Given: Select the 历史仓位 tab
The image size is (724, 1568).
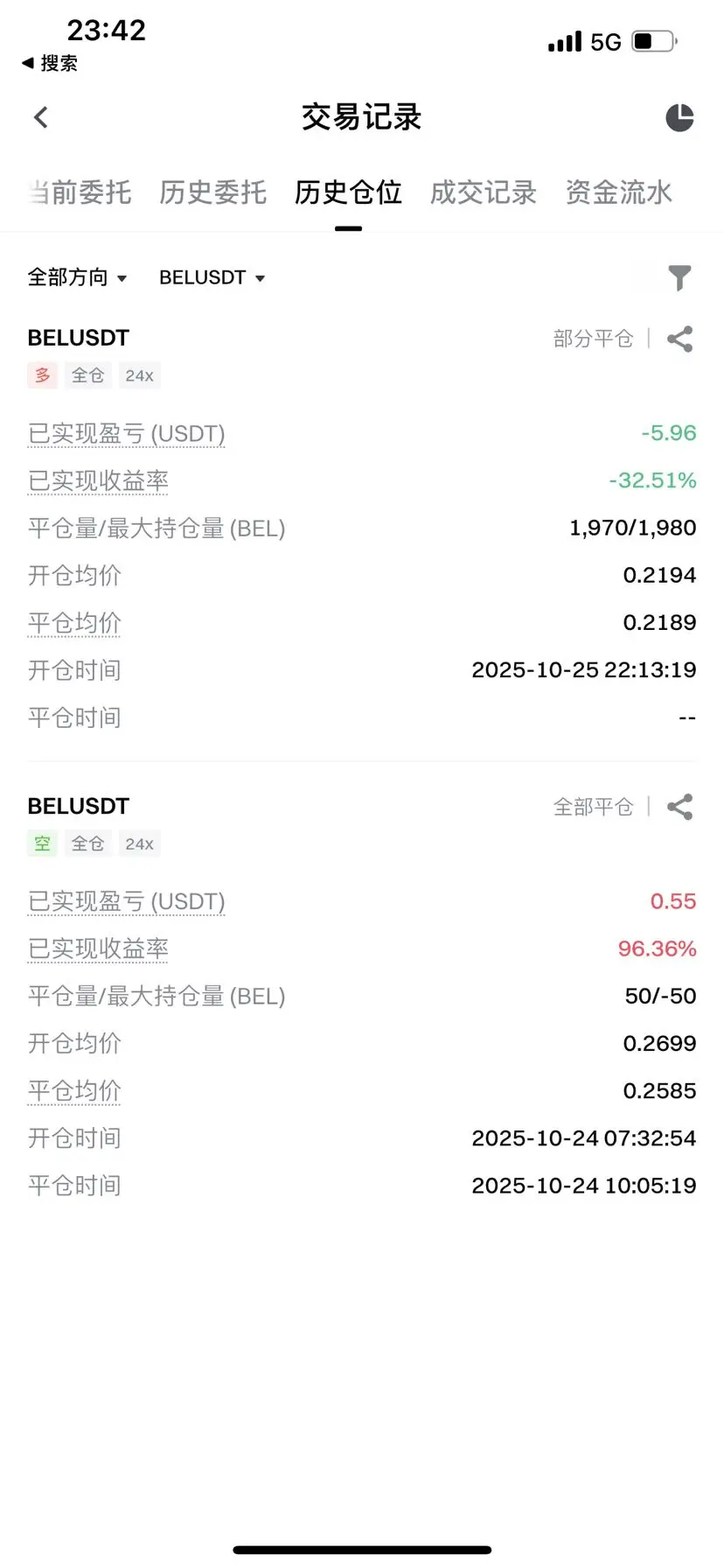Looking at the screenshot, I should pos(348,192).
